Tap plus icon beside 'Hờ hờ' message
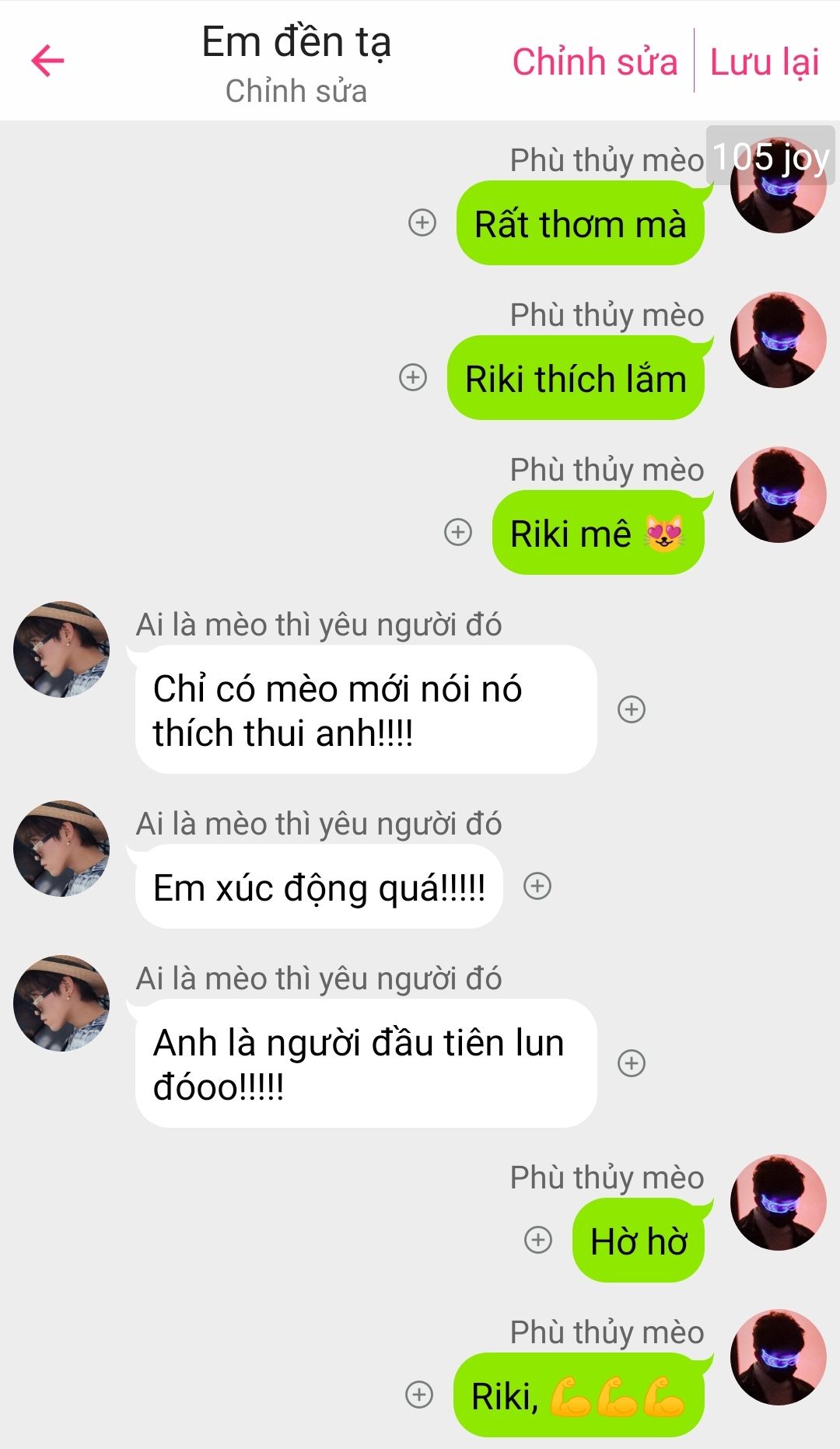Screen dimensions: 840x1449 (538, 1239)
